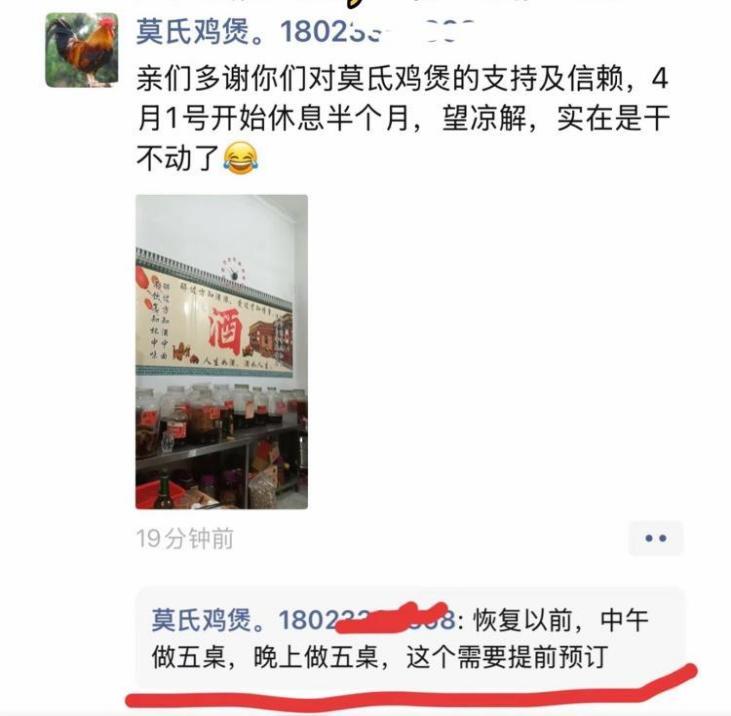The image size is (731, 716).
Task: Open commenter name 莫氏鸡煲 in the comment
Action: (x=208, y=620)
